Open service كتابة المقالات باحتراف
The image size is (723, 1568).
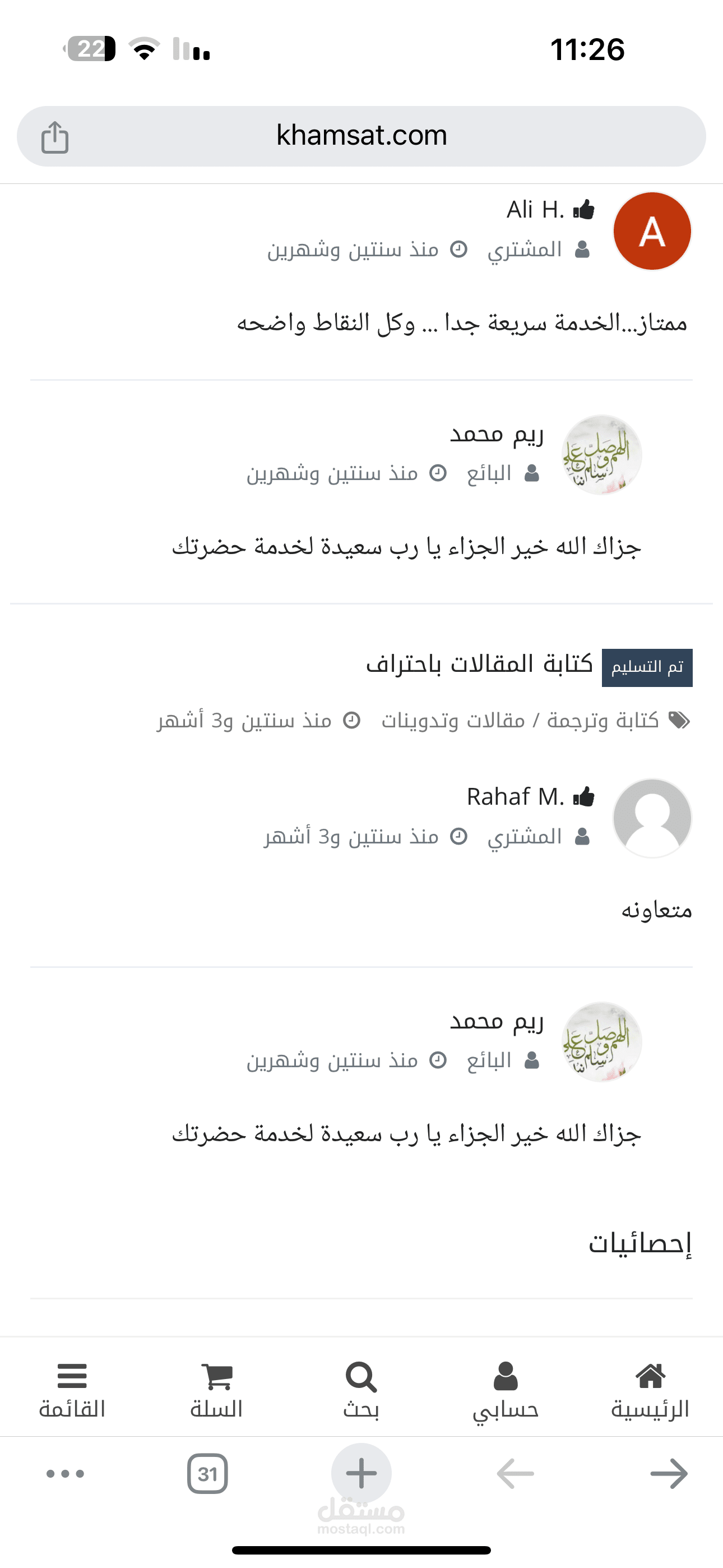(x=479, y=664)
